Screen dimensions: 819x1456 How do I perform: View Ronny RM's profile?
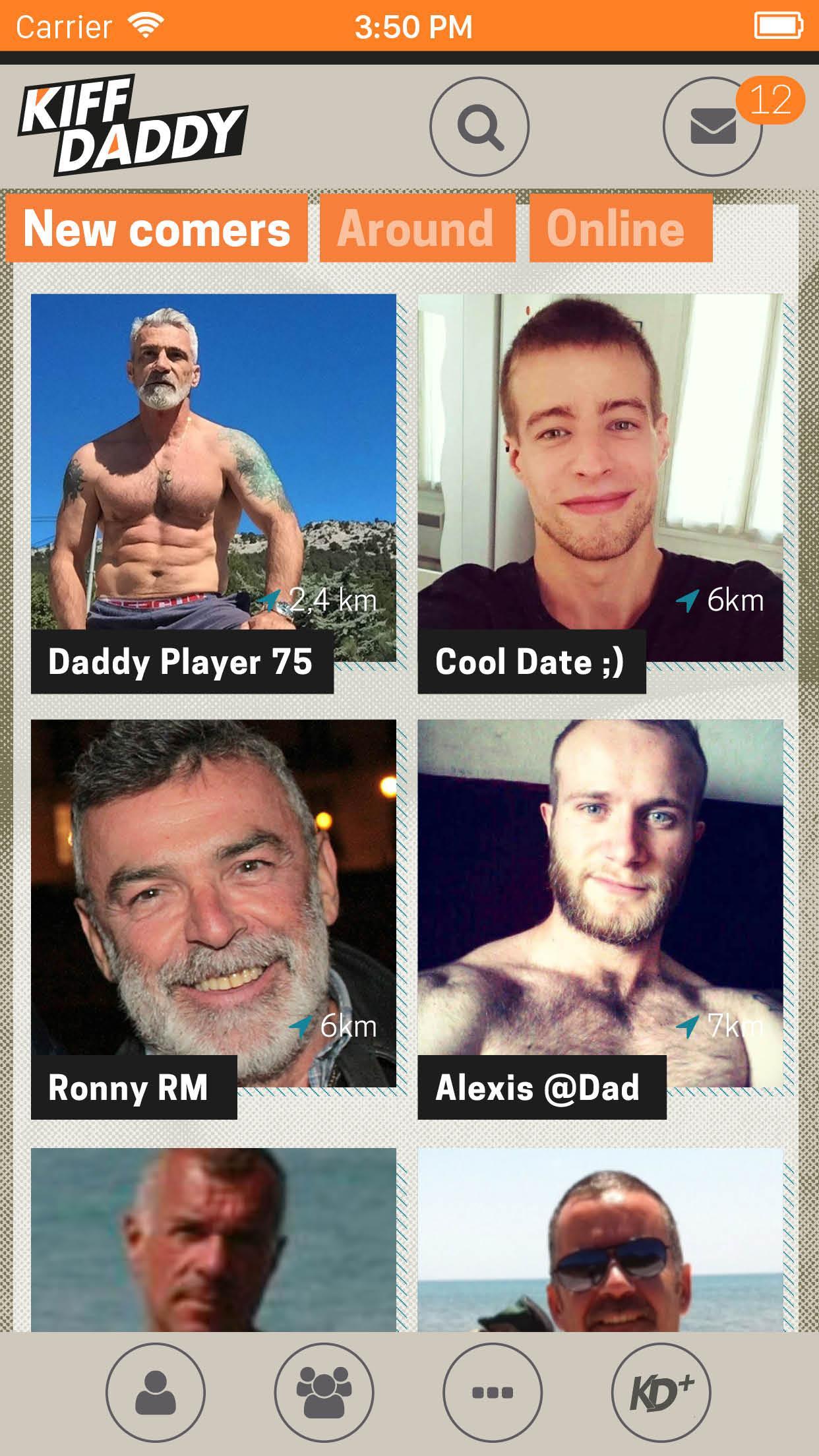tap(214, 903)
